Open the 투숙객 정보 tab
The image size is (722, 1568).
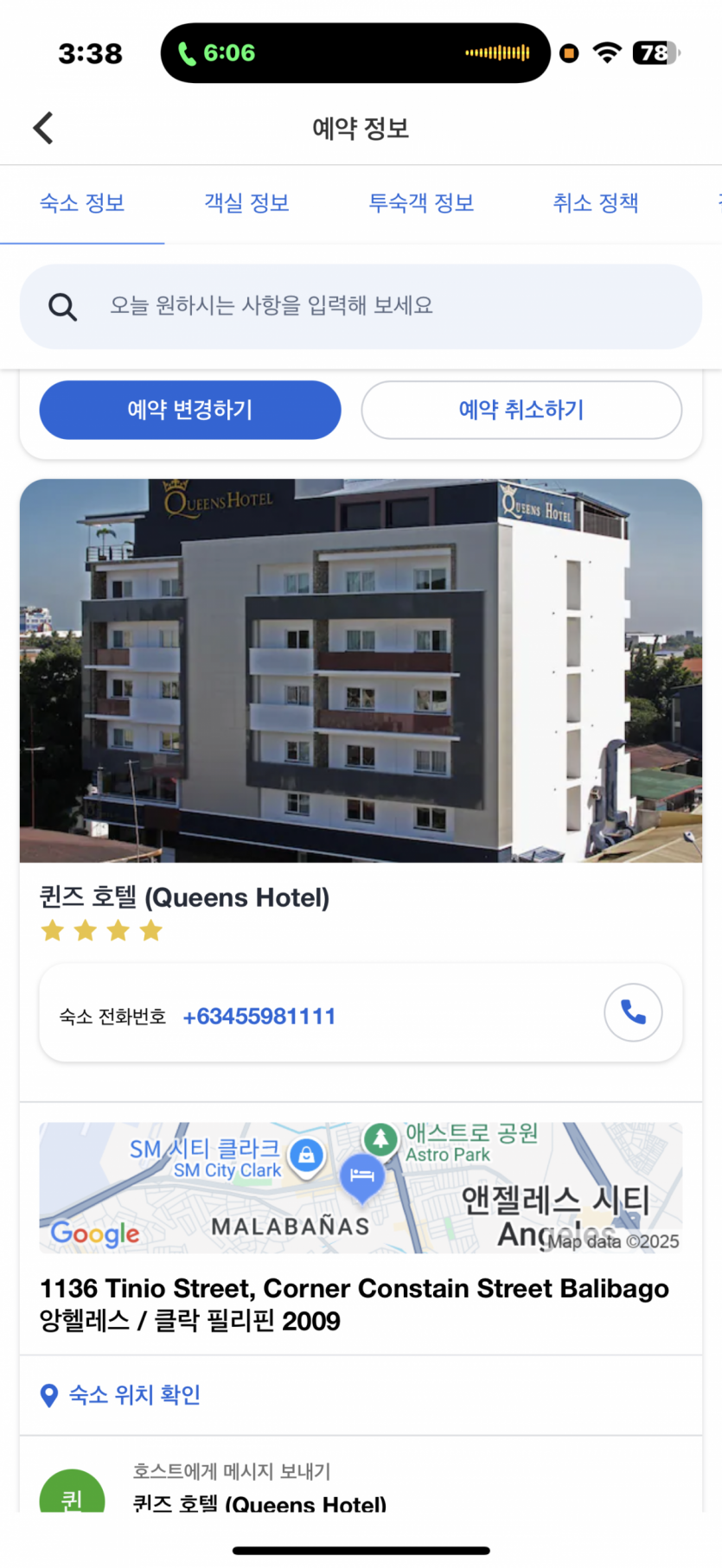click(x=421, y=203)
